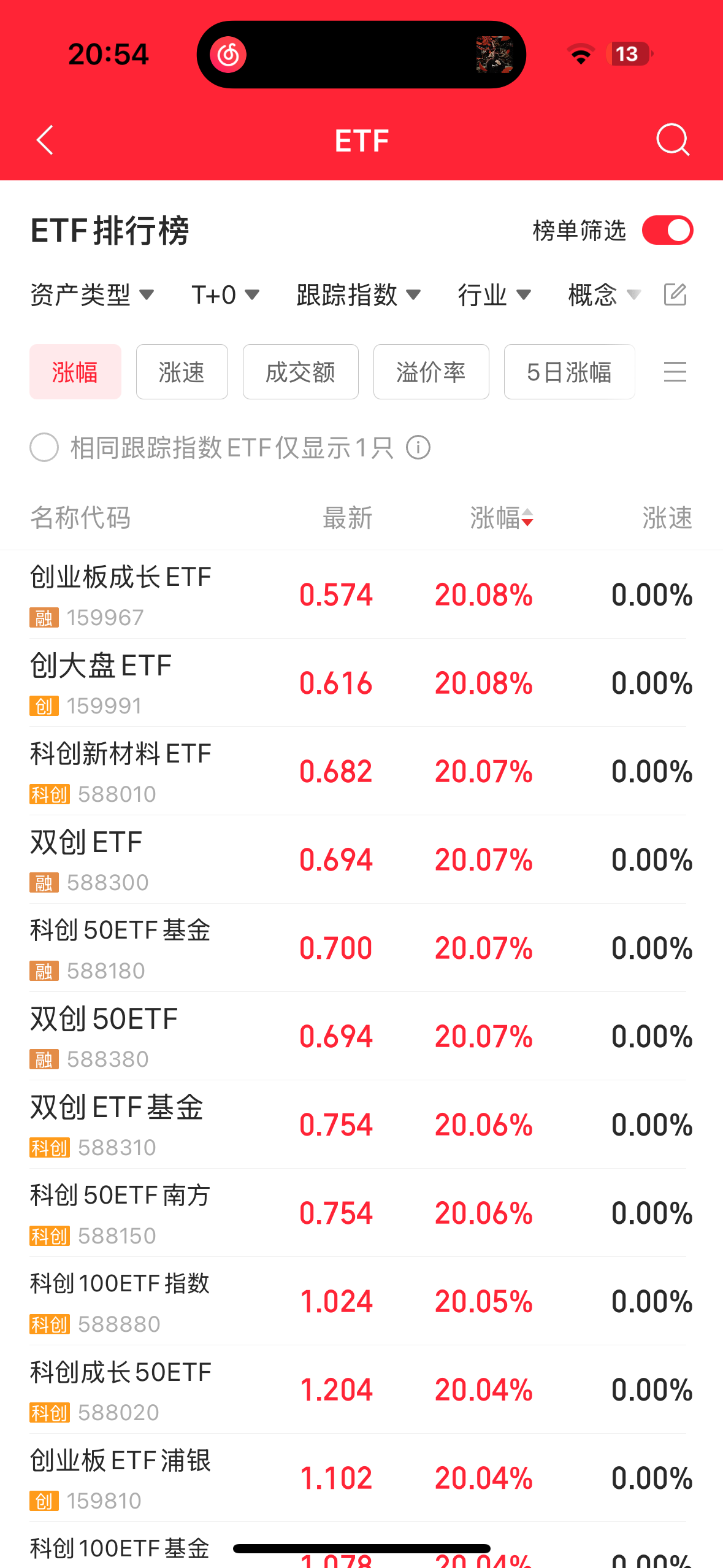View the 双创ETF 588300 row
The image size is (723, 1568).
click(361, 859)
